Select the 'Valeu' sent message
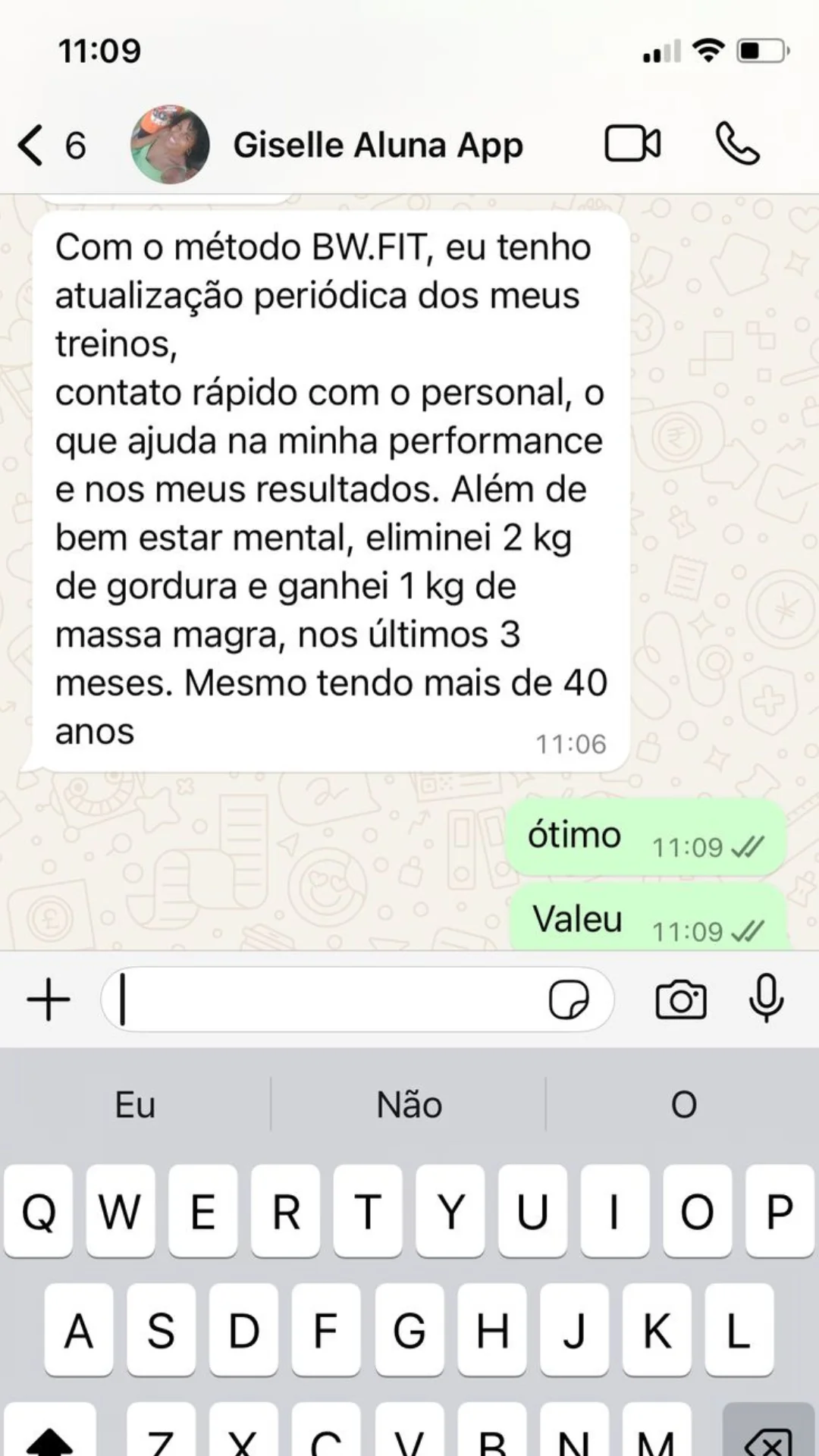Viewport: 819px width, 1456px height. (648, 919)
